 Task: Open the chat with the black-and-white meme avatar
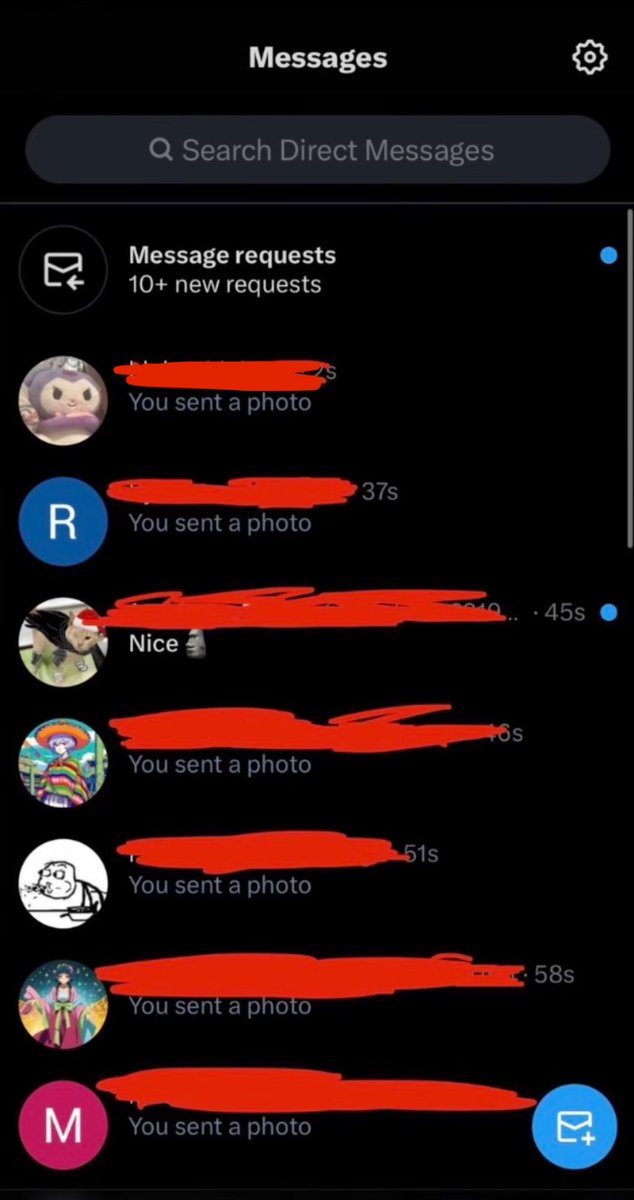coord(317,883)
